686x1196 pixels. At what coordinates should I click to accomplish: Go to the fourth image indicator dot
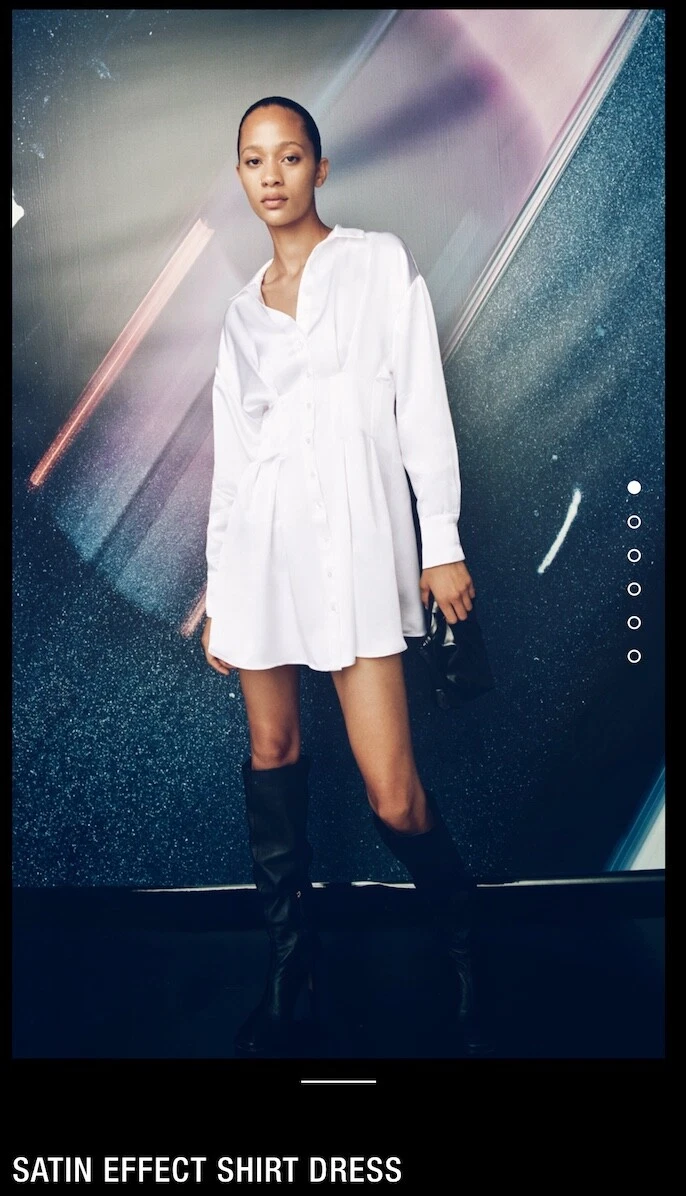(633, 589)
